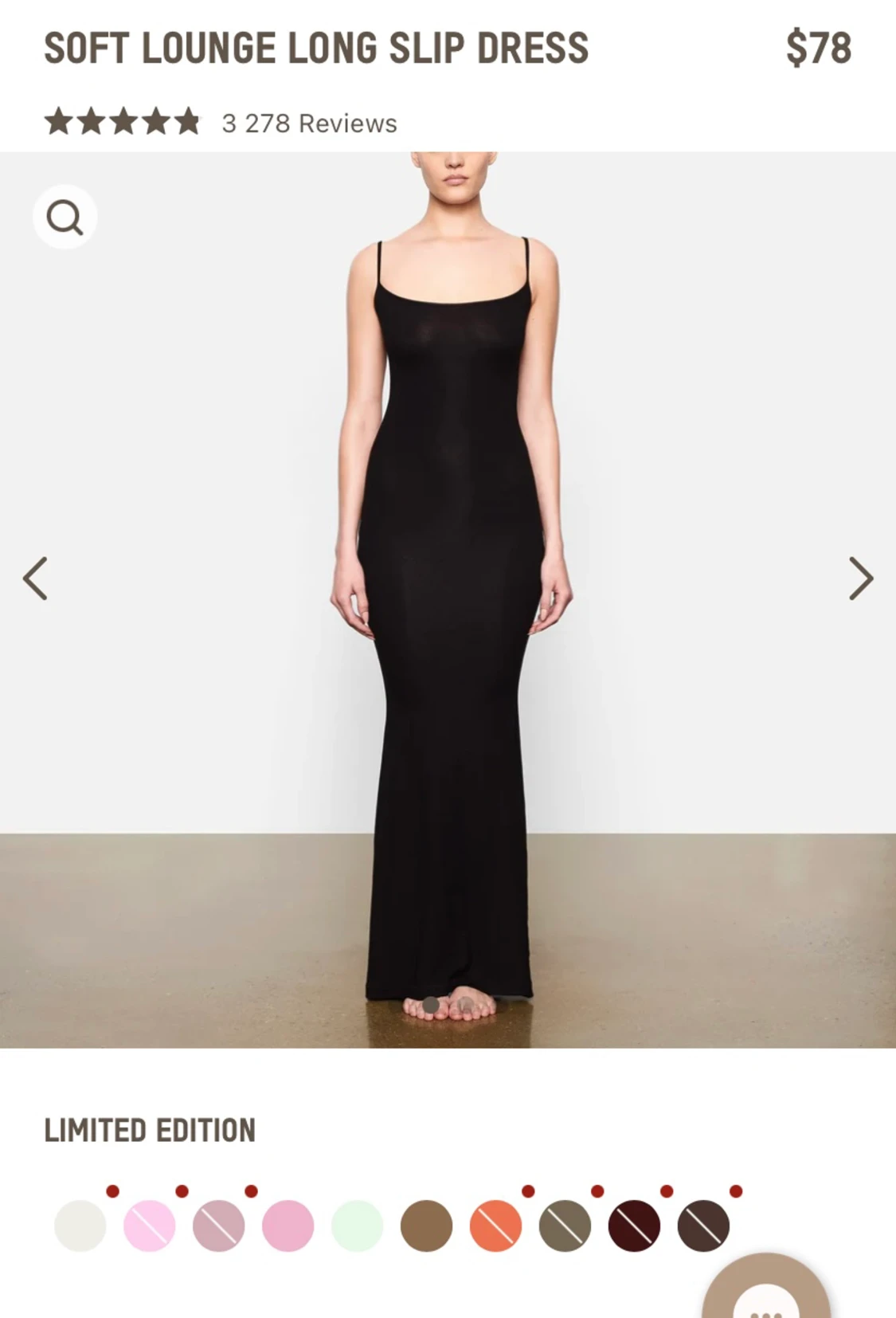Open the 3 278 Reviews link
The width and height of the screenshot is (896, 1318).
click(x=307, y=124)
